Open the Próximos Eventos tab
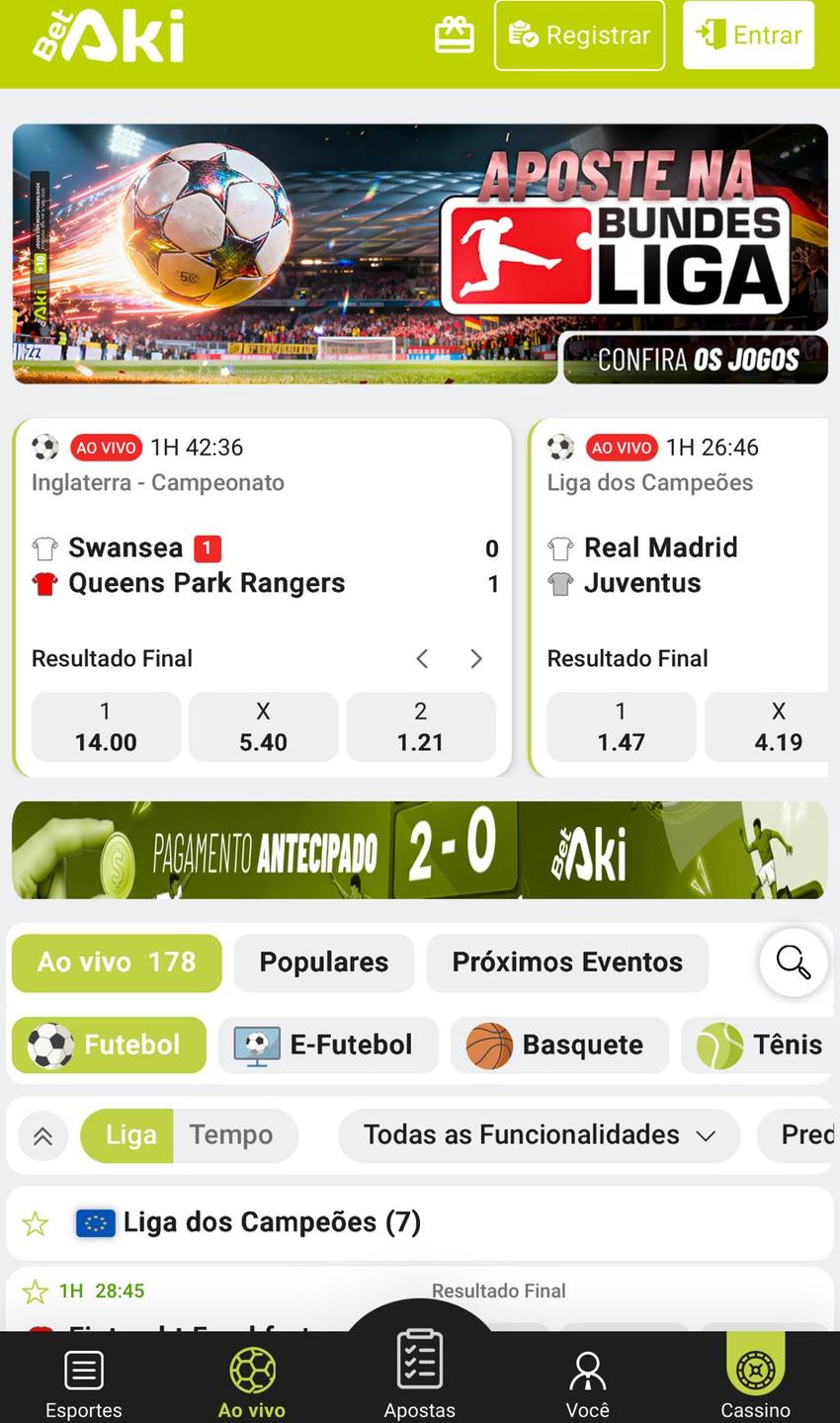The height and width of the screenshot is (1423, 840). click(566, 962)
